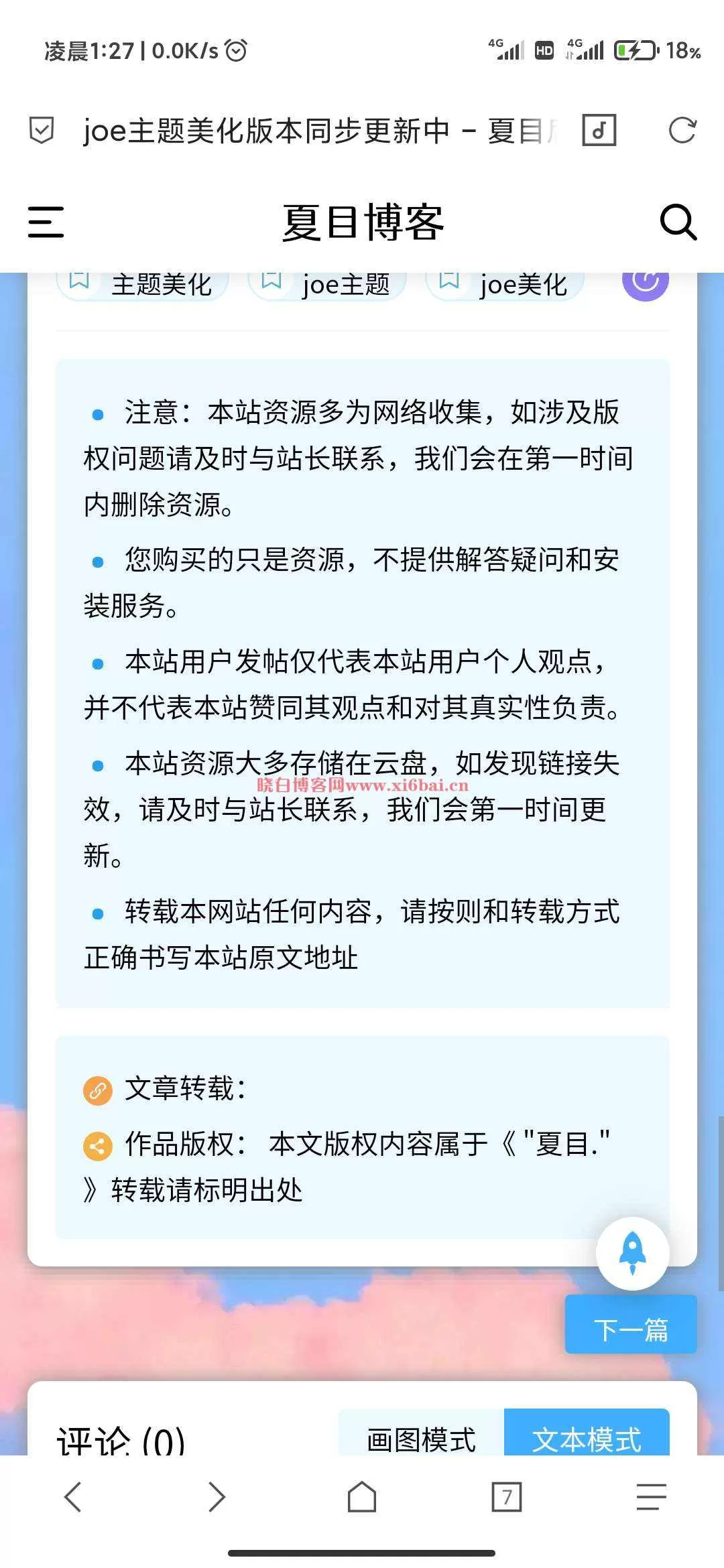Open the hamburger menu beside 夏目博客
The height and width of the screenshot is (1568, 724).
point(46,222)
